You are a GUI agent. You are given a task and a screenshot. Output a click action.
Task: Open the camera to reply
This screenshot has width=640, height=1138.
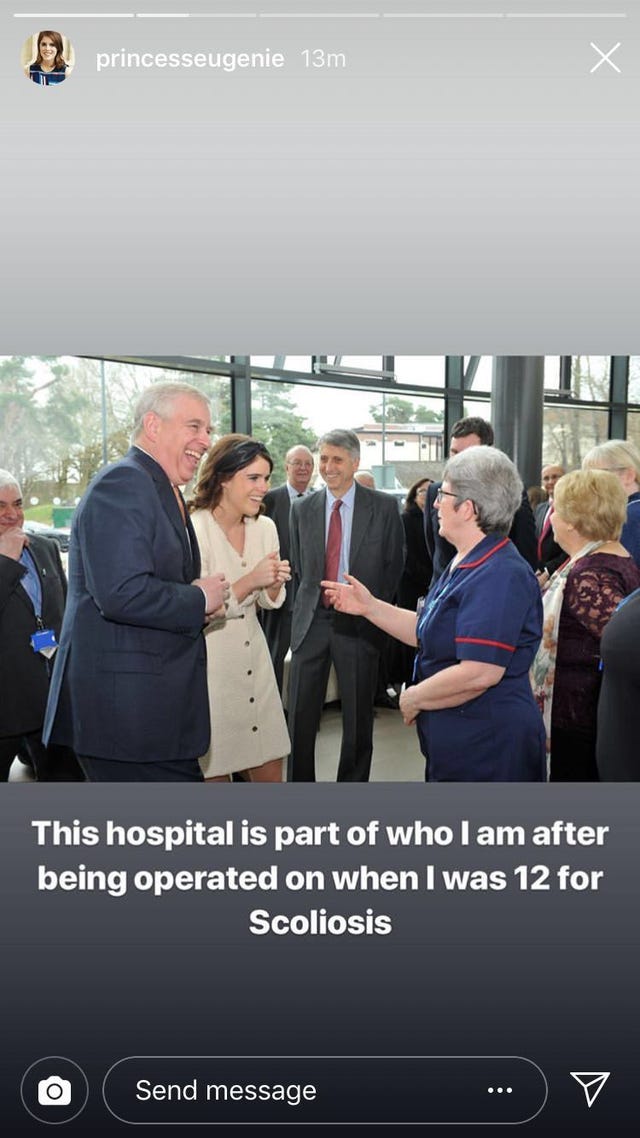click(54, 1090)
